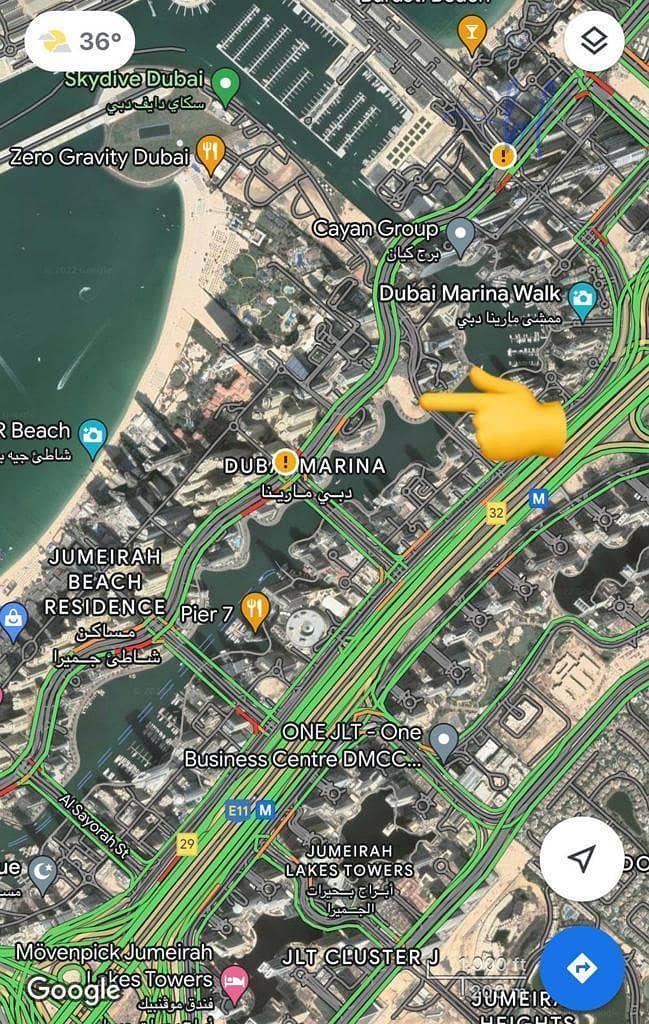
Task: Open the map layers button
Action: (594, 42)
